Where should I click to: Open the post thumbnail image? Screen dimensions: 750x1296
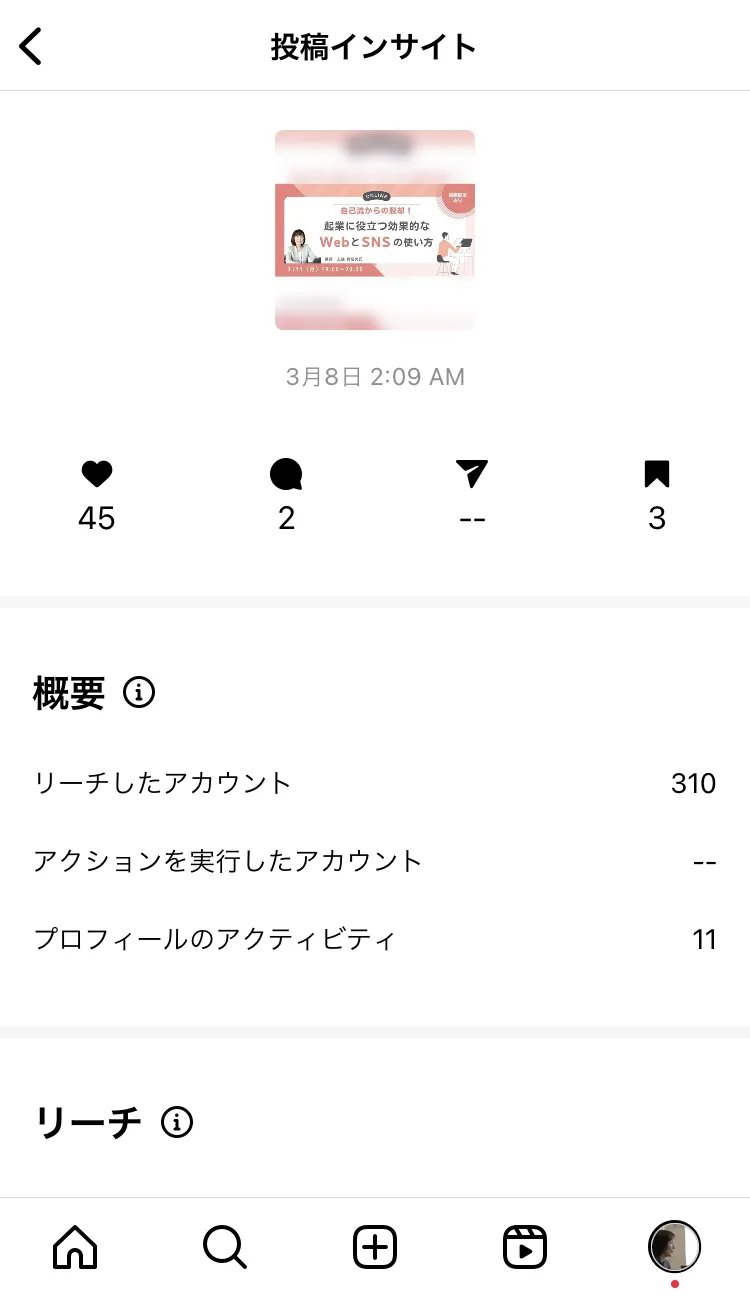click(x=375, y=230)
